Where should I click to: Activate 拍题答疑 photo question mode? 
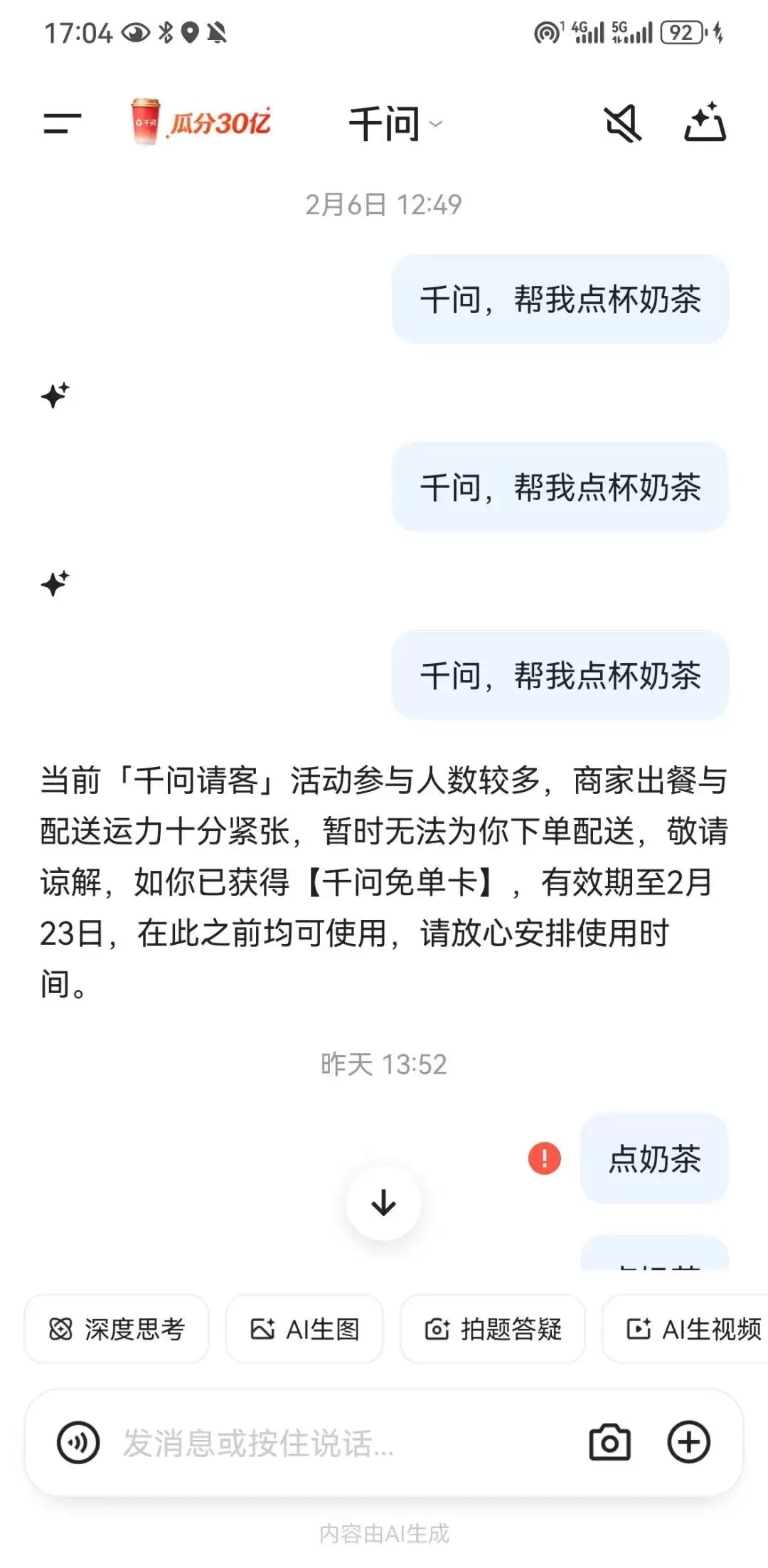[493, 1328]
